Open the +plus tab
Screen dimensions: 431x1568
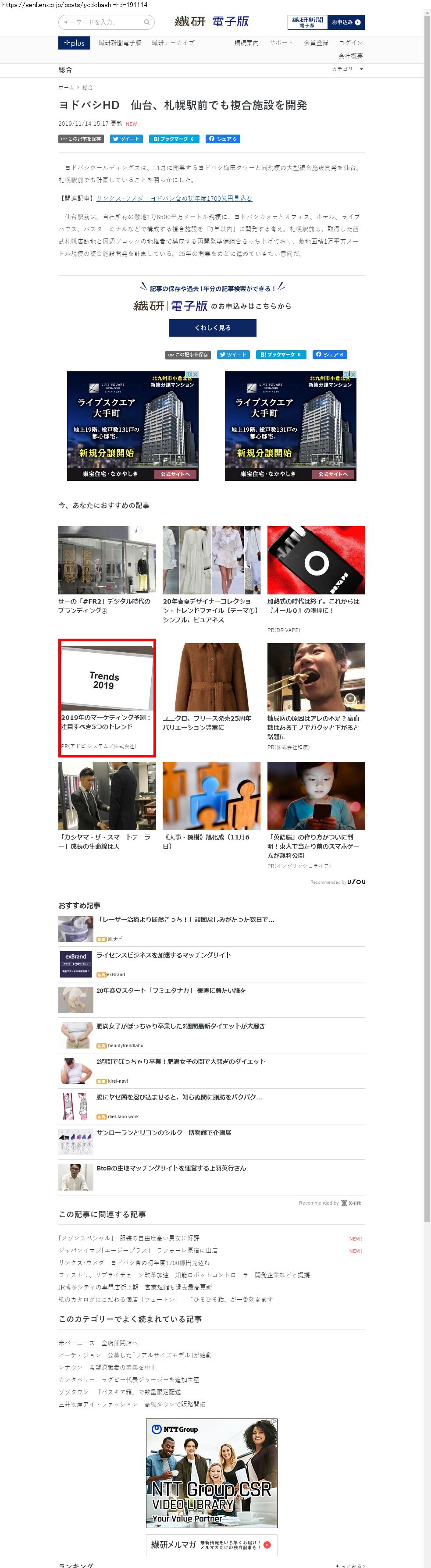click(x=74, y=43)
